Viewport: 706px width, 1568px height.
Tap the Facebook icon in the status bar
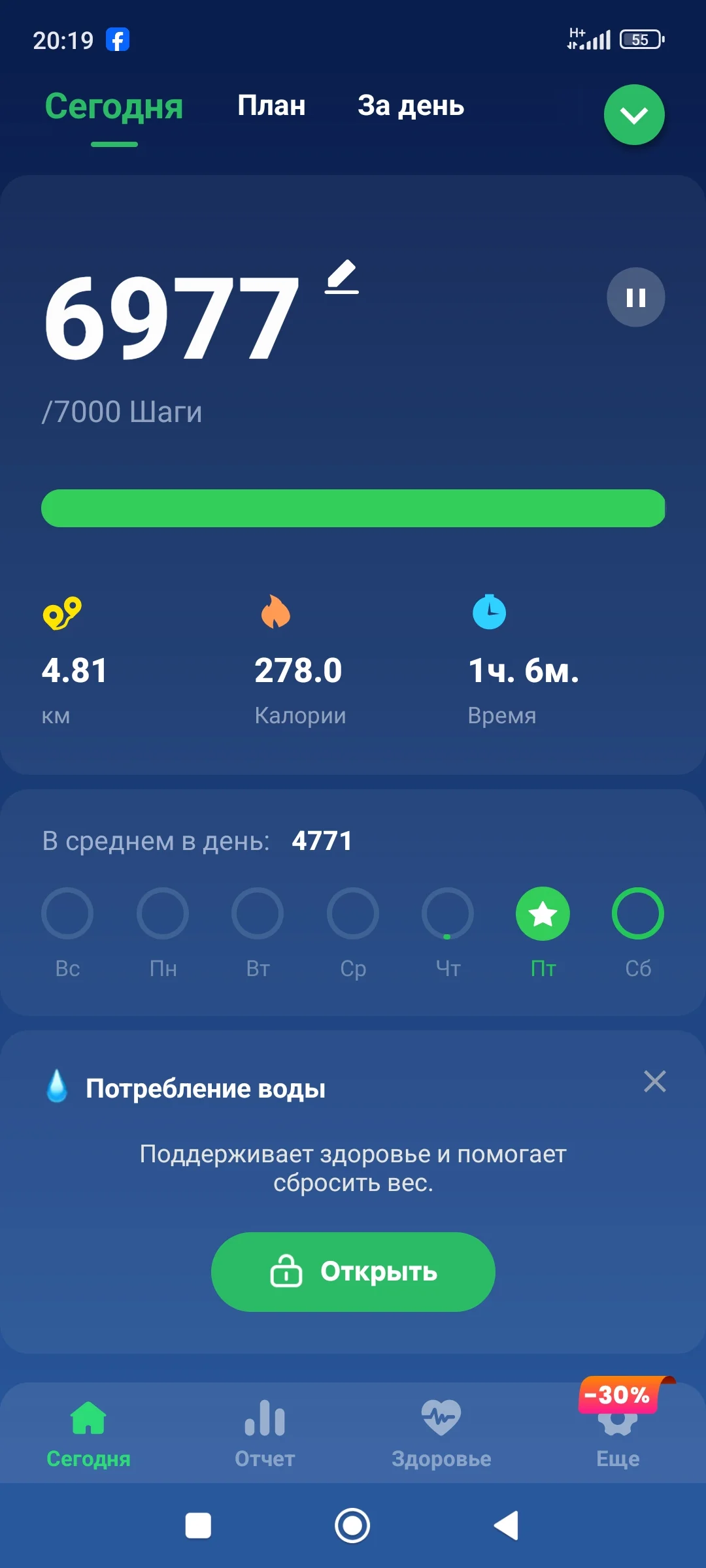pos(118,39)
